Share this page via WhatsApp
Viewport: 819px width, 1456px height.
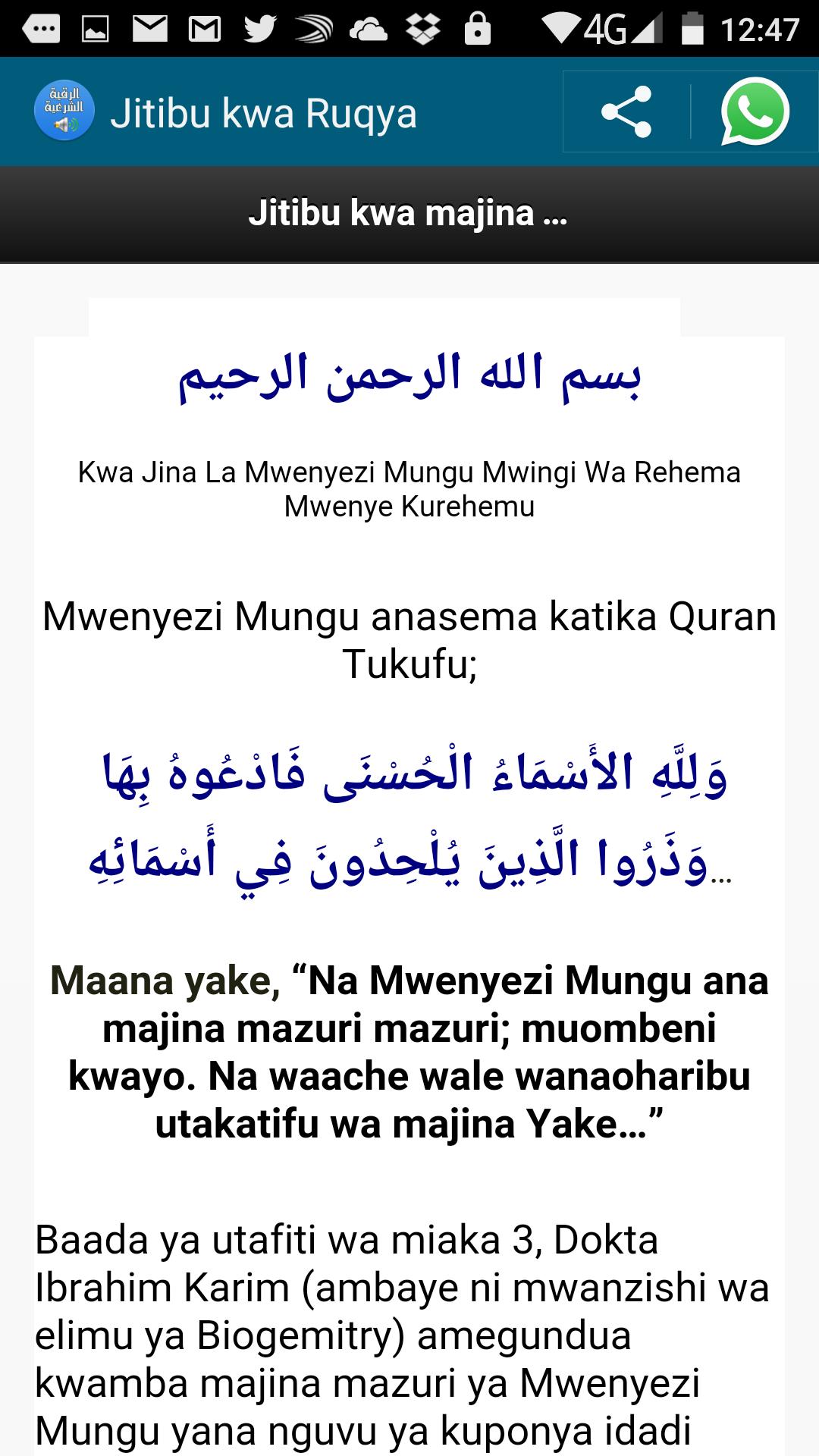pyautogui.click(x=755, y=112)
